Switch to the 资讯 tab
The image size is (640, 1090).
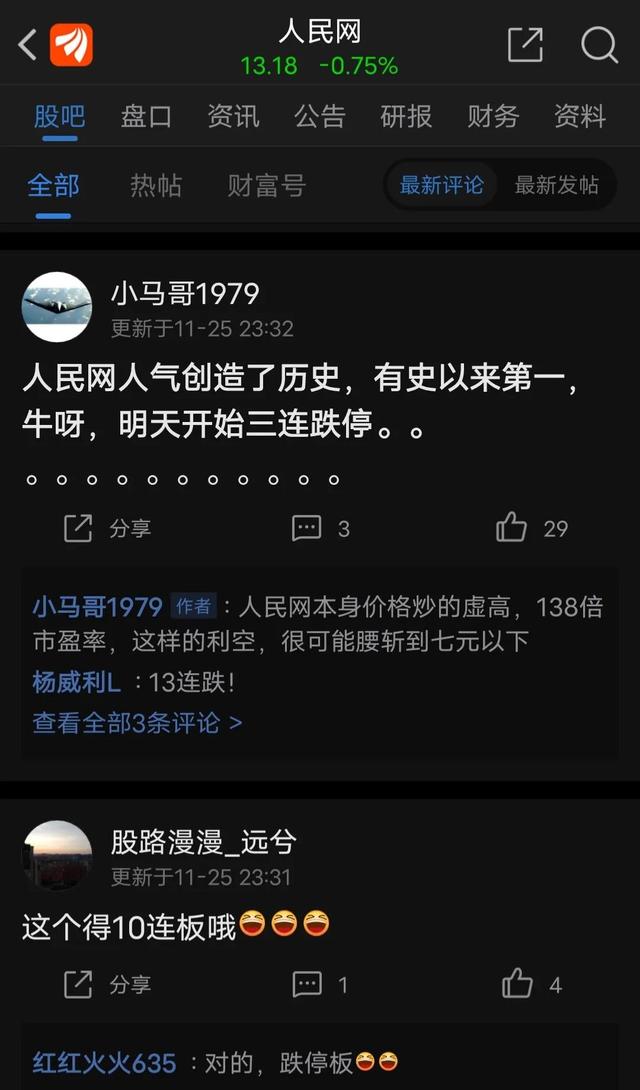pyautogui.click(x=233, y=116)
